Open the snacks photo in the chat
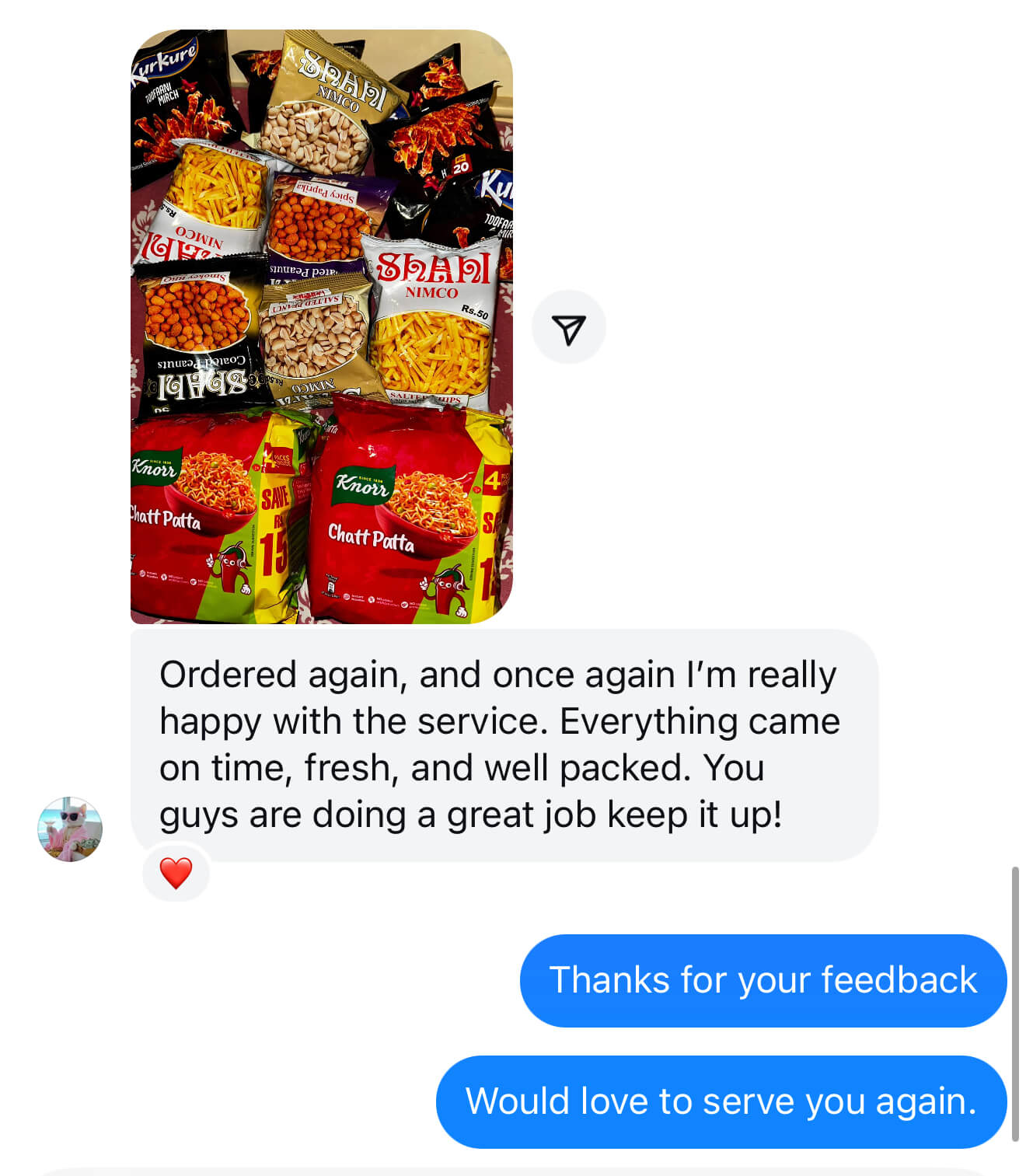 click(321, 326)
